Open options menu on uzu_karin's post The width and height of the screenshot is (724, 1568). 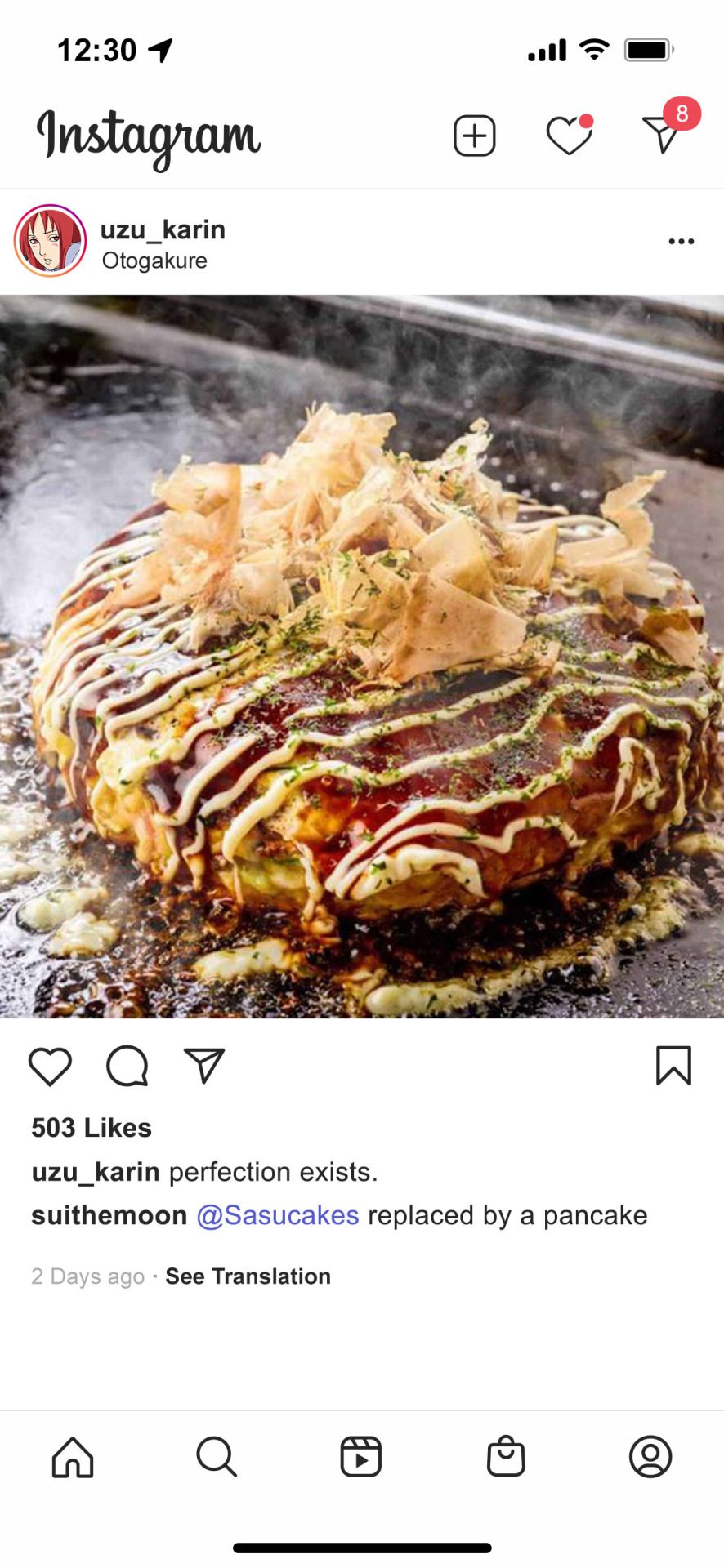[x=681, y=242]
